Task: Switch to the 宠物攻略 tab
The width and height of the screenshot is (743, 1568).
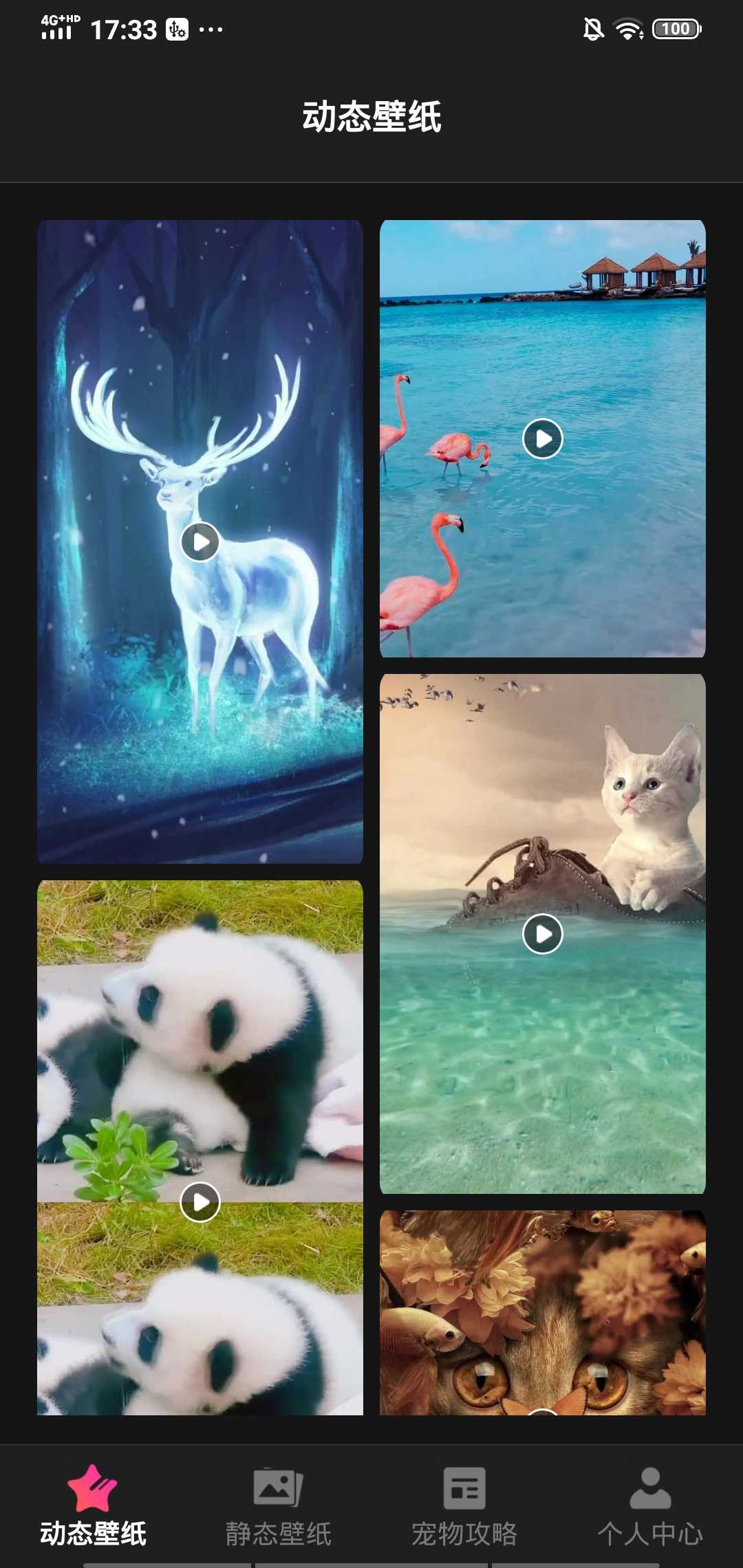Action: pos(464,1506)
